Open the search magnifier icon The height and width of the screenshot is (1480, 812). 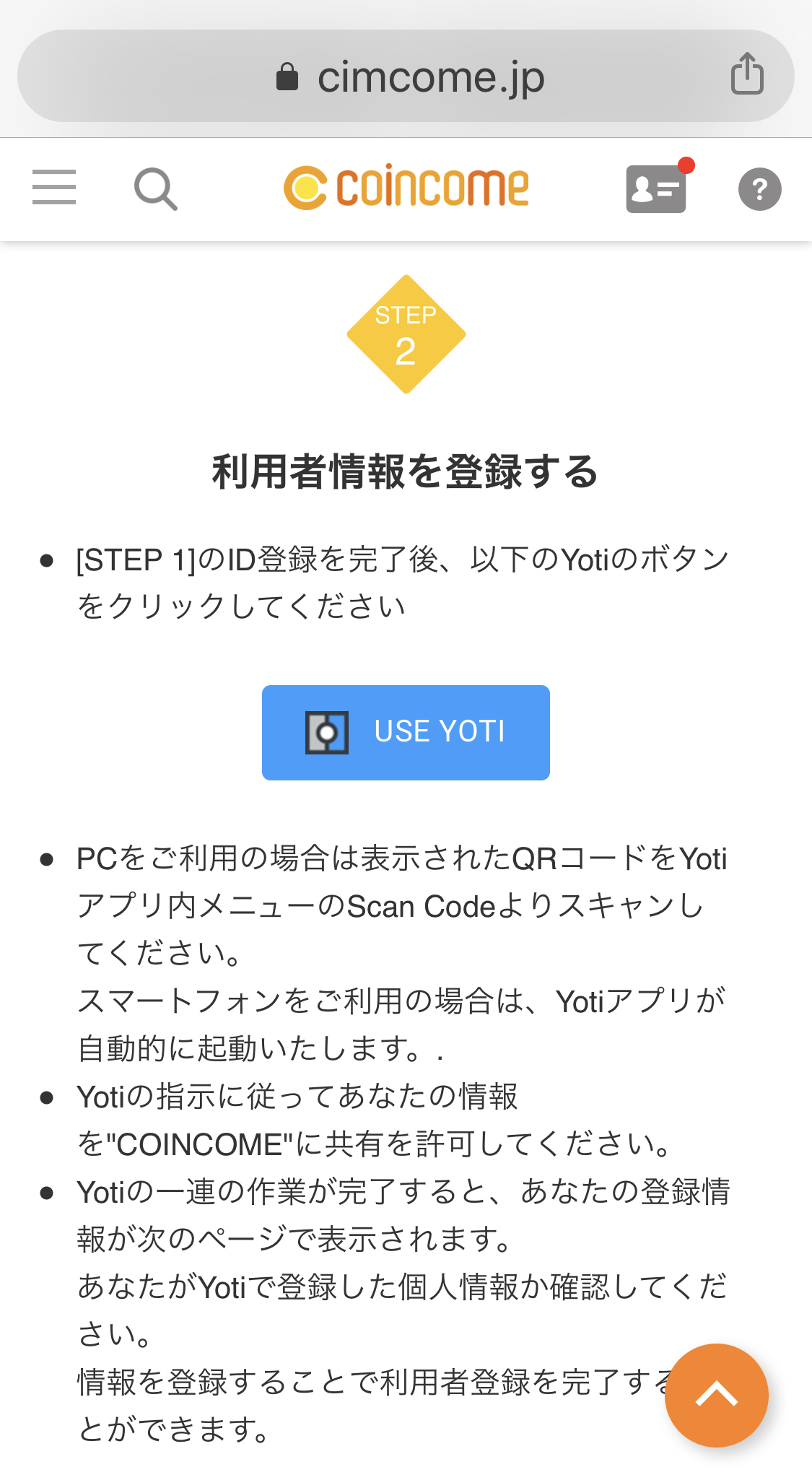pos(156,189)
